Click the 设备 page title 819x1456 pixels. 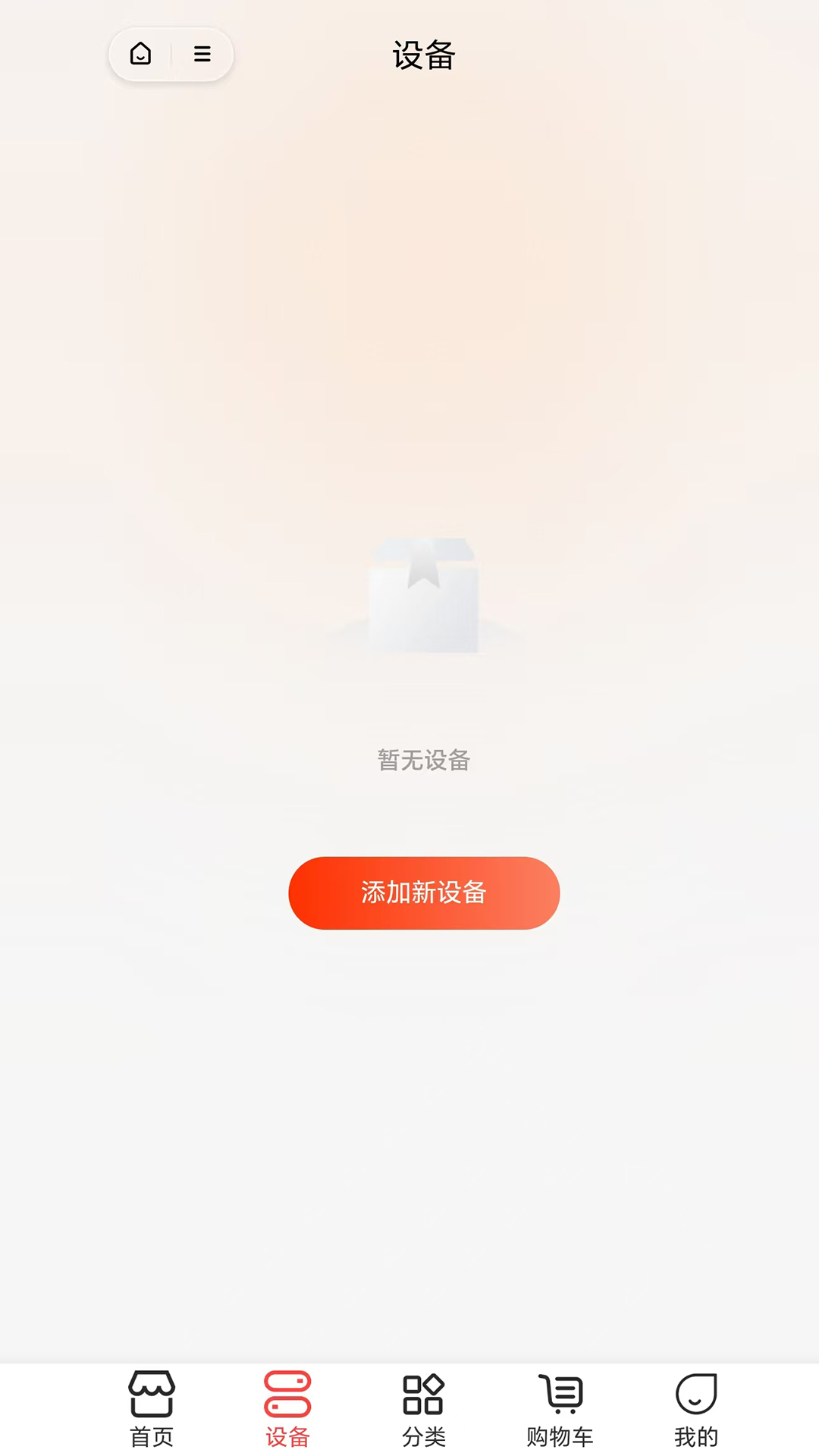point(424,56)
